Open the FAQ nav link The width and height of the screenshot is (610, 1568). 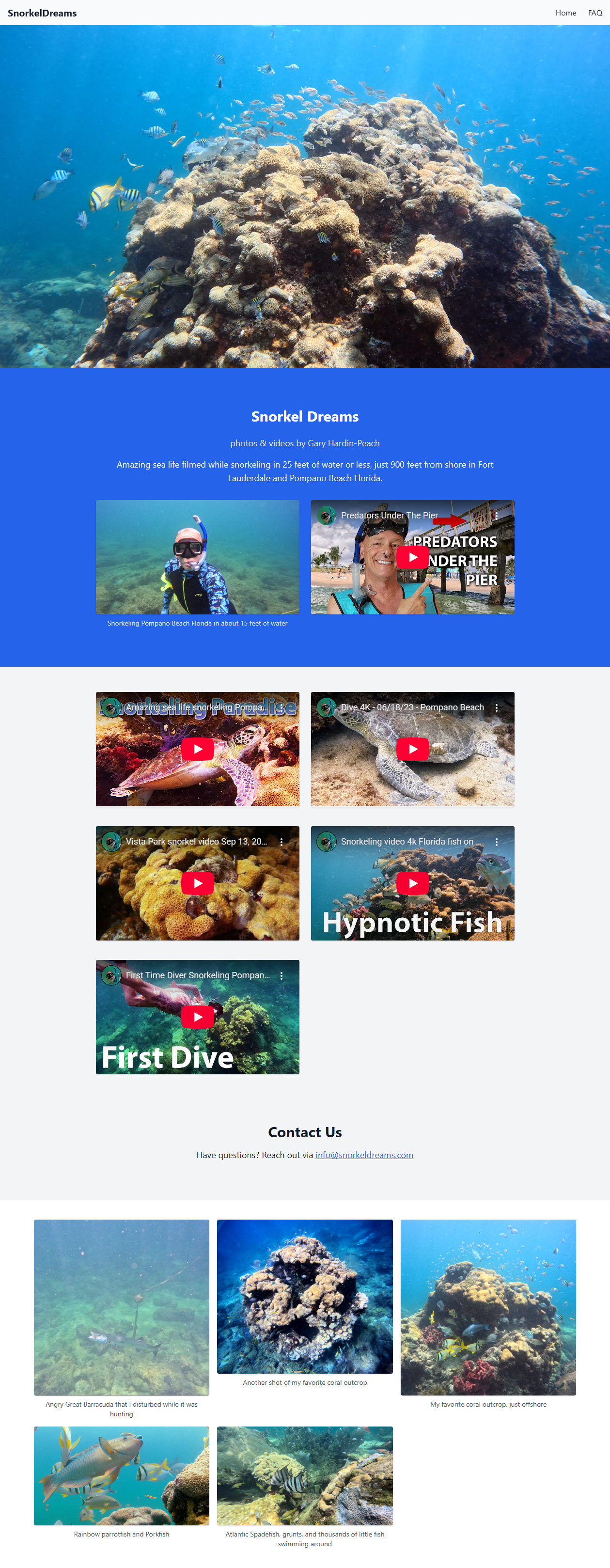pos(594,13)
